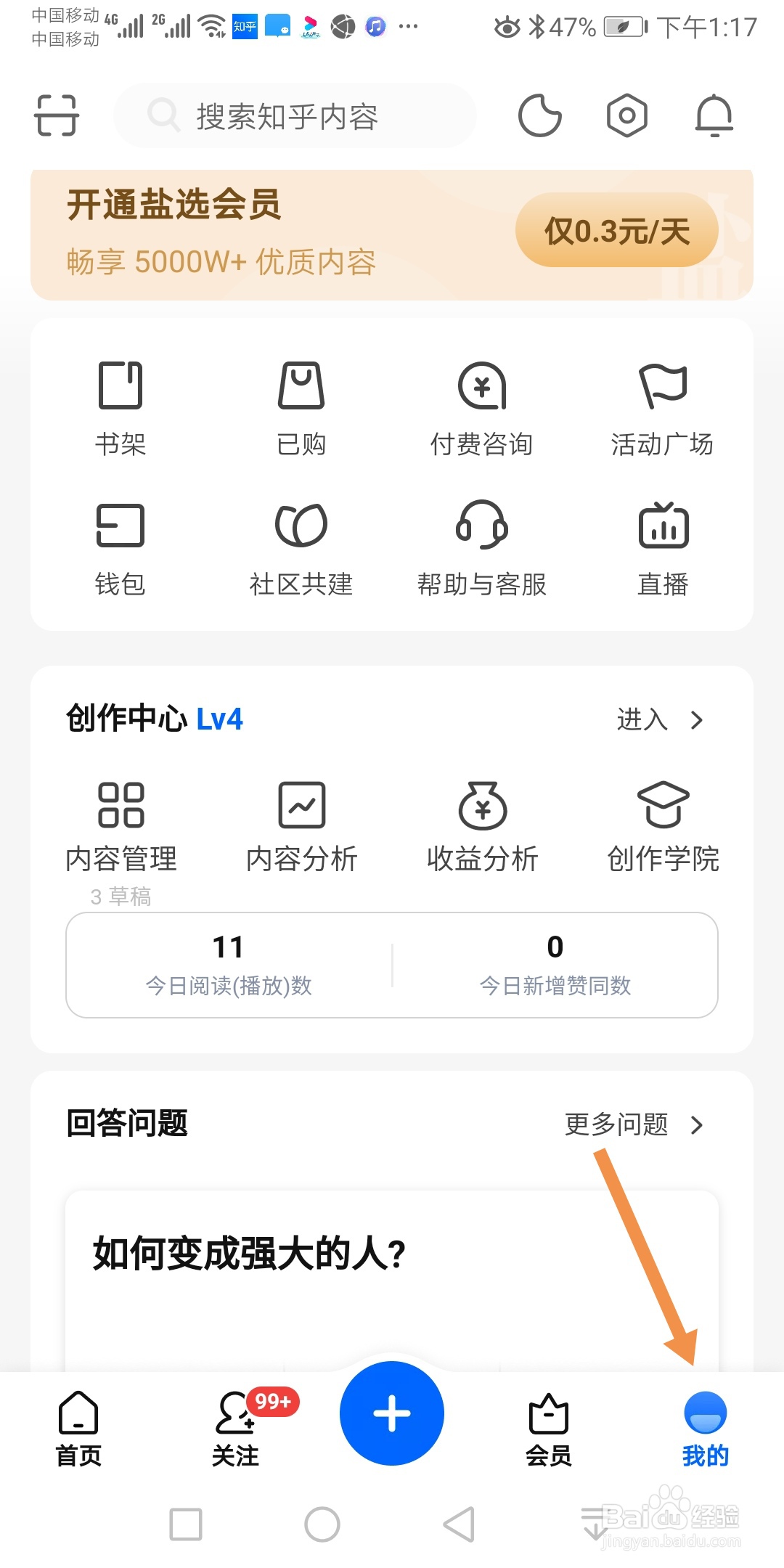Open settings via the hexagon icon

[627, 115]
